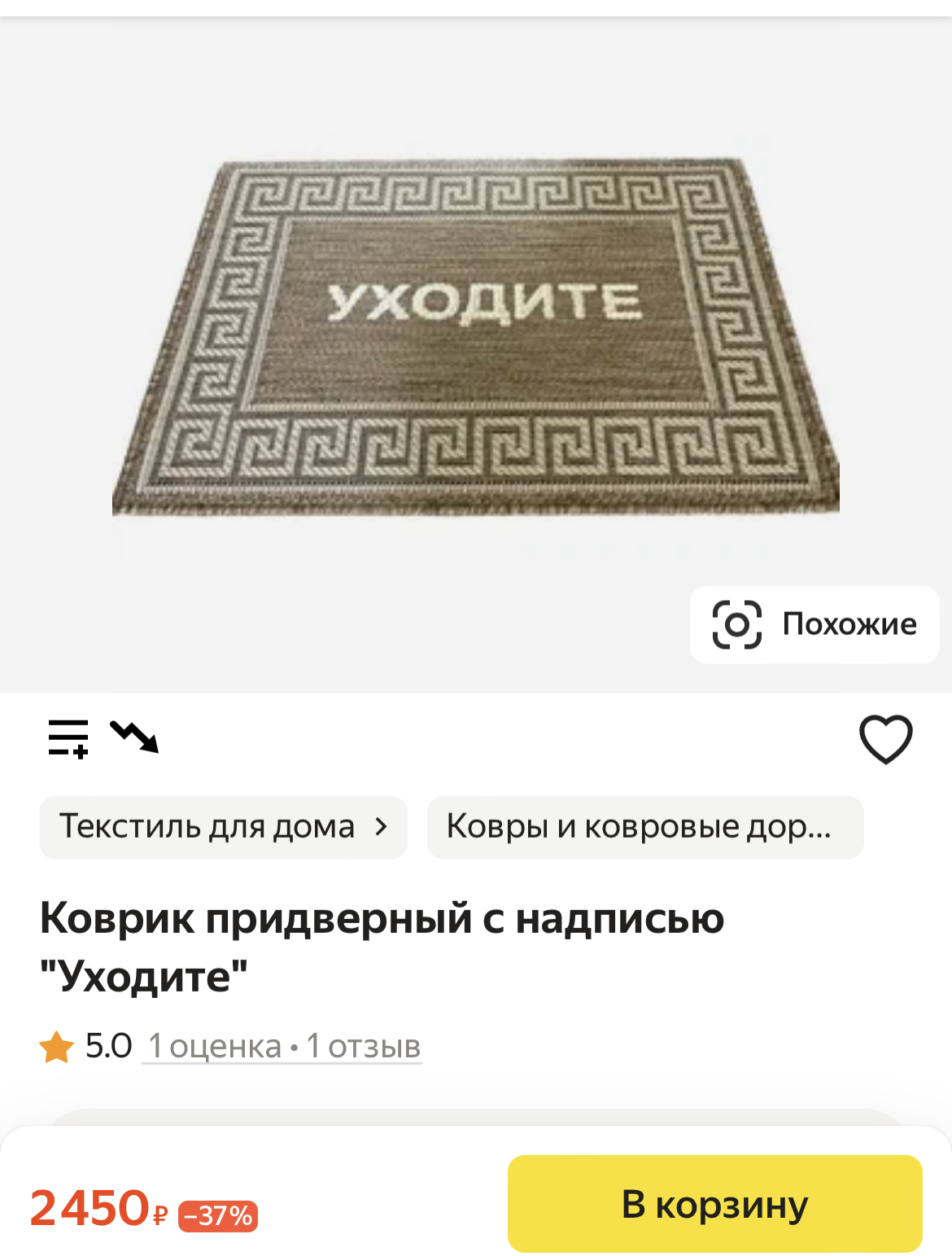
Task: Open Ковры и ковровые дорожки category chip
Action: pyautogui.click(x=644, y=827)
